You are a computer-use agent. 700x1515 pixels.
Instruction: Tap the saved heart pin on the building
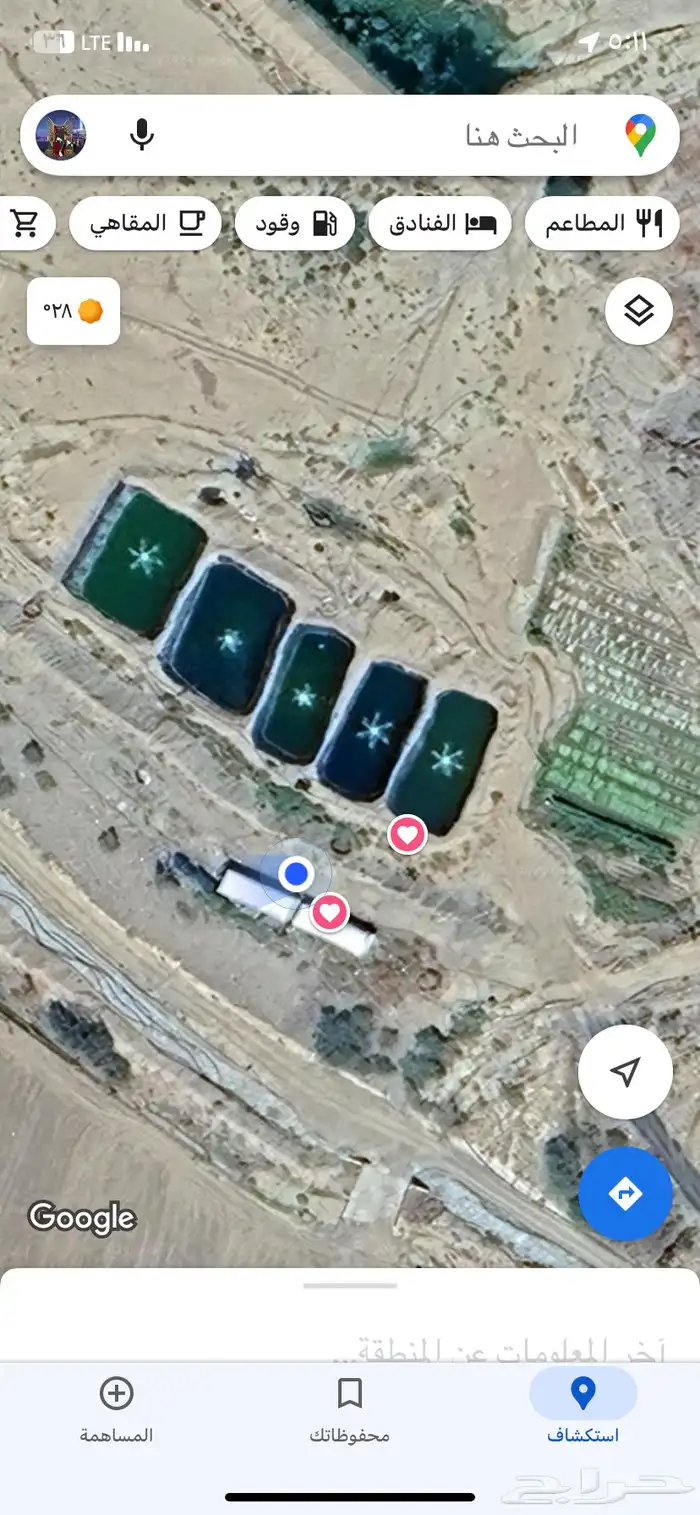click(330, 912)
